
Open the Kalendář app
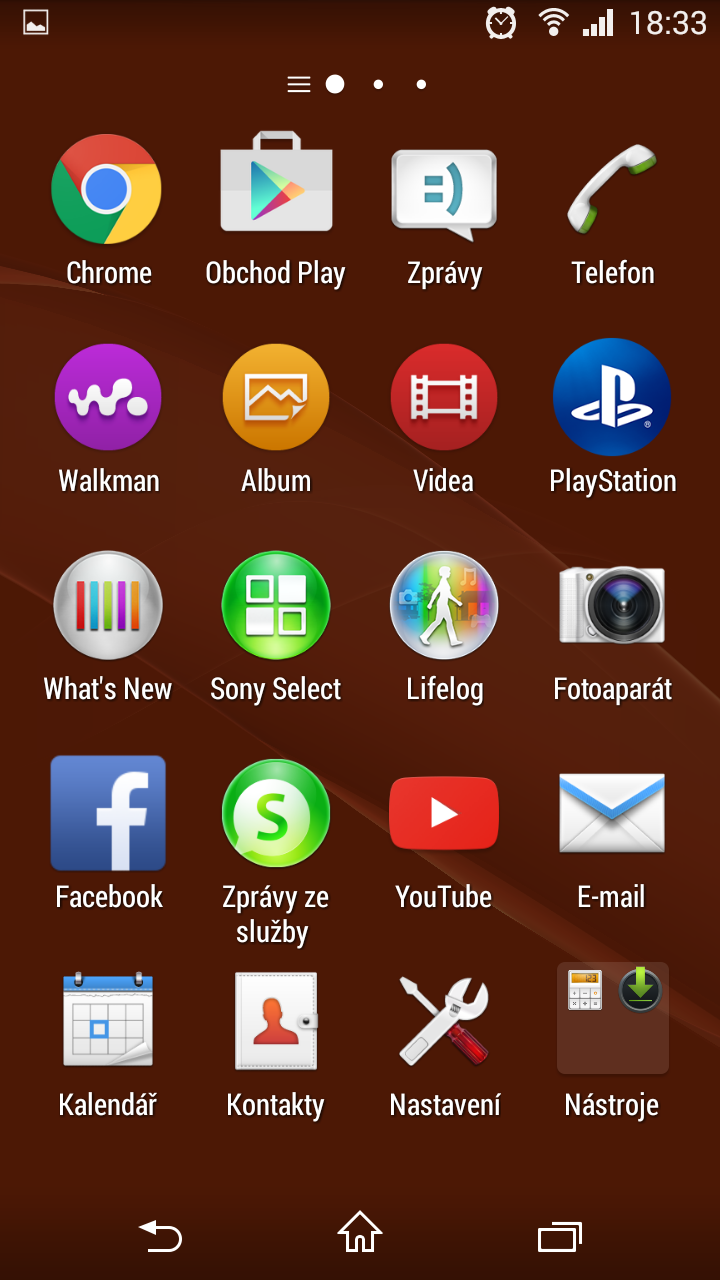[x=107, y=1021]
